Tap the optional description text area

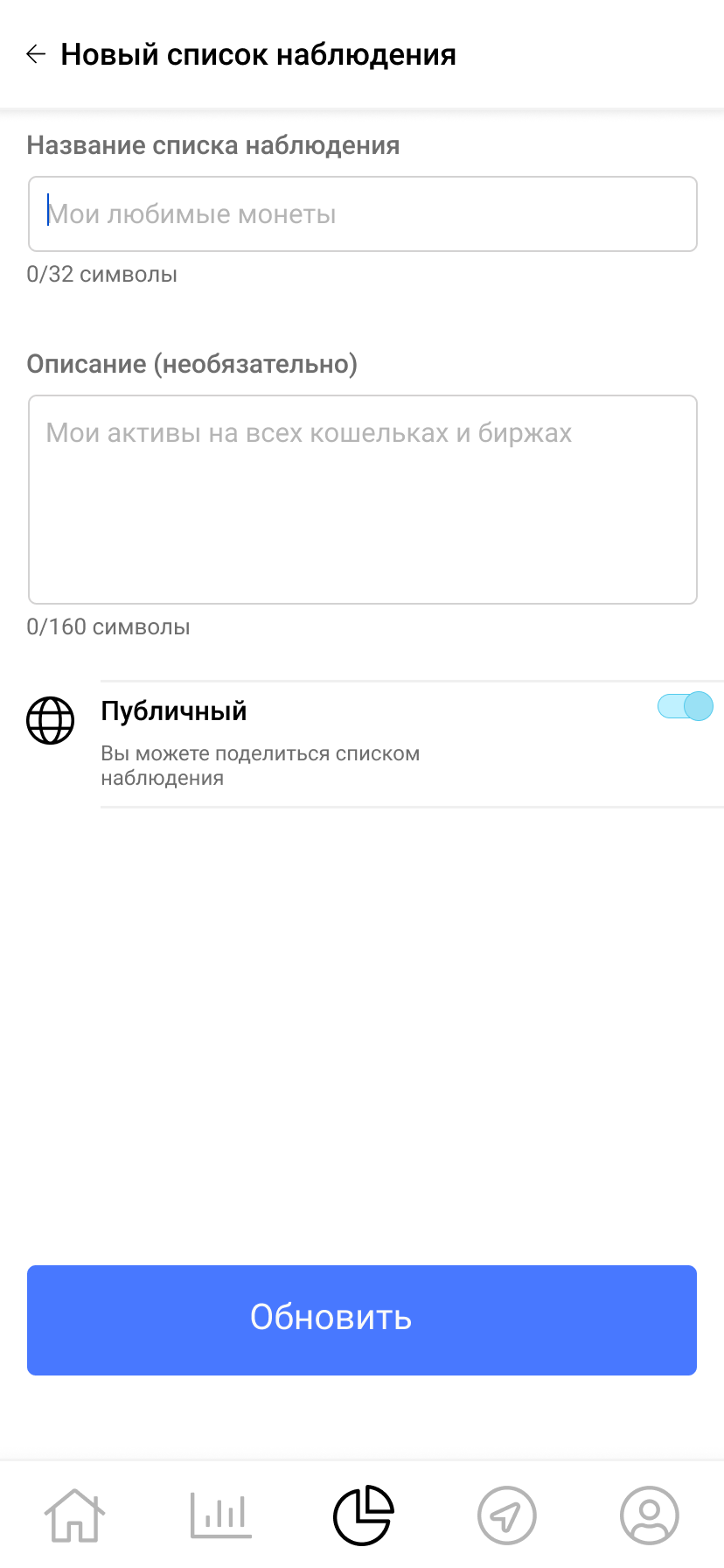coord(362,499)
